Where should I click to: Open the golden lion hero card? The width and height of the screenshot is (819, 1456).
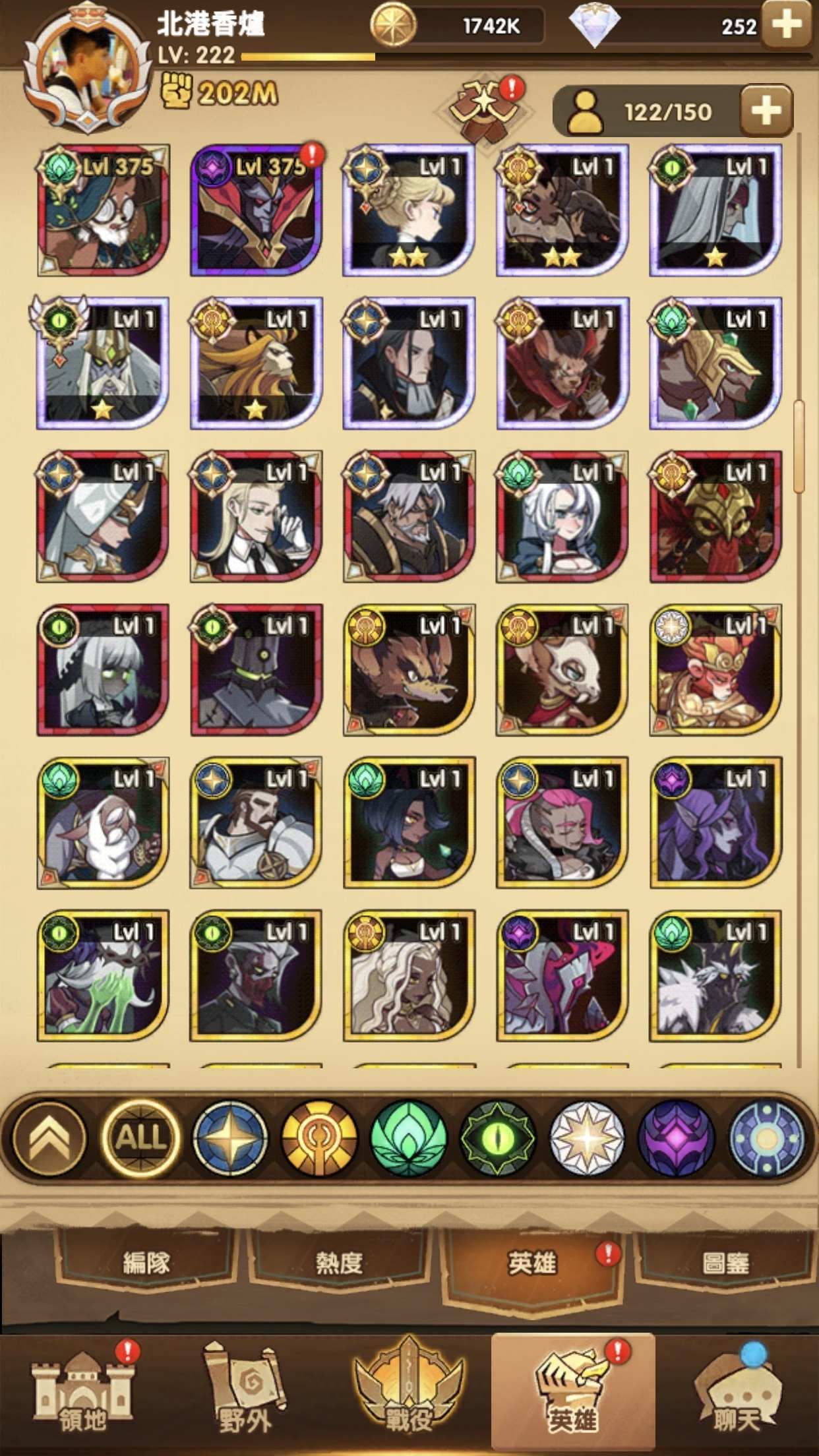[x=256, y=364]
